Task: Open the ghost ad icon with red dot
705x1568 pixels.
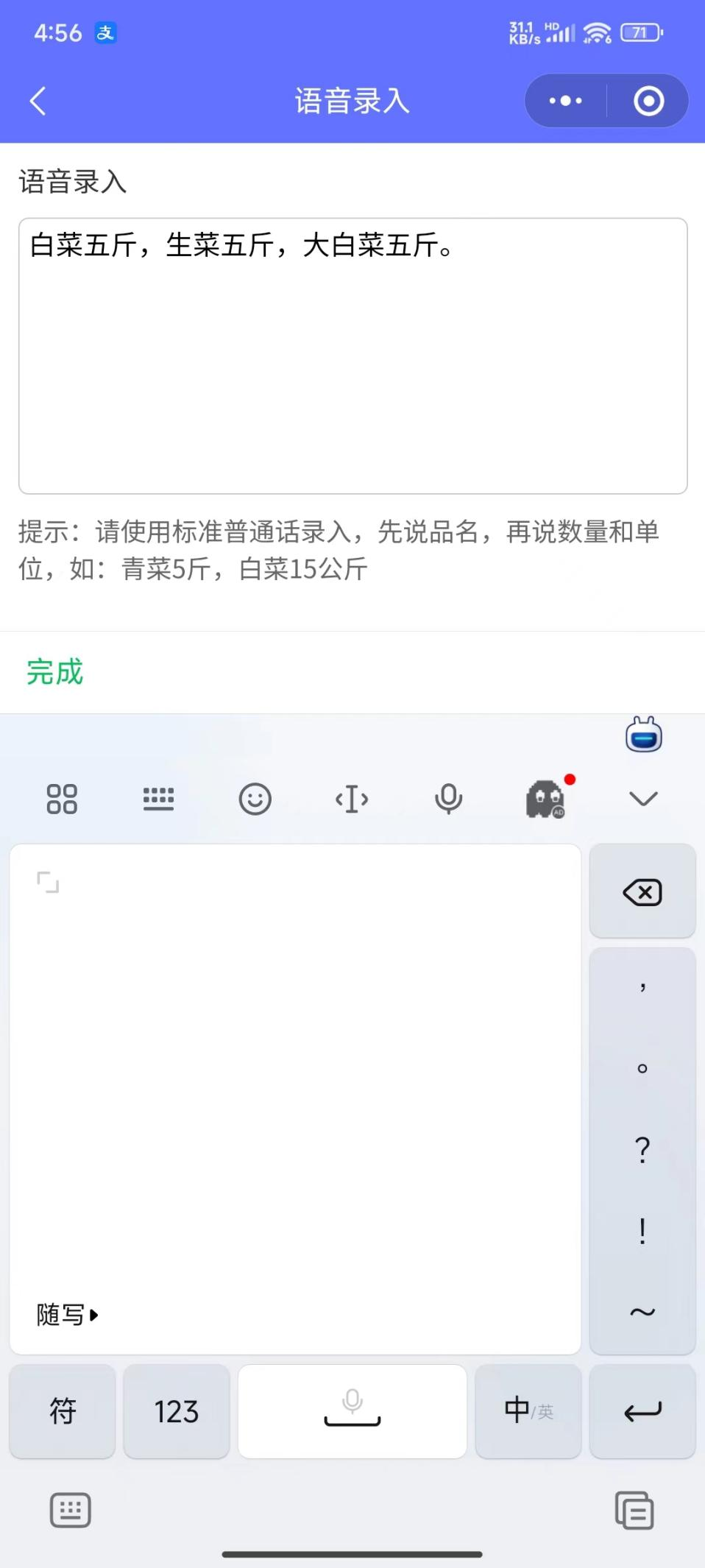Action: [546, 799]
